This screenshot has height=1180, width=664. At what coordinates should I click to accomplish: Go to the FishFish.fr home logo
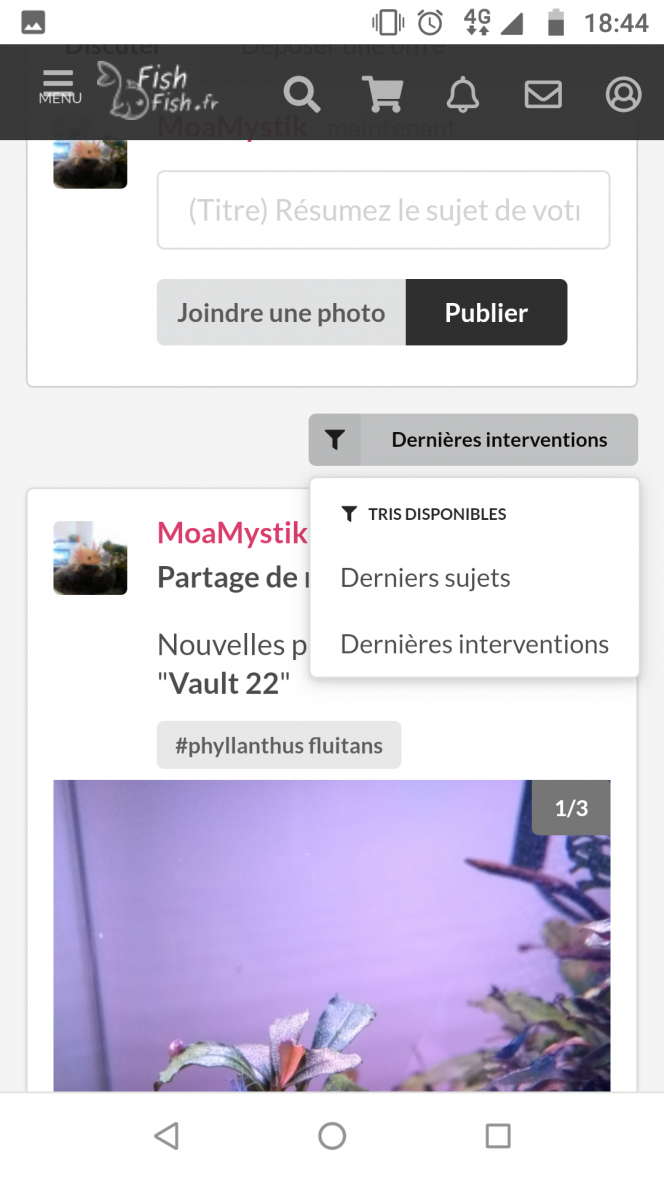[x=158, y=88]
